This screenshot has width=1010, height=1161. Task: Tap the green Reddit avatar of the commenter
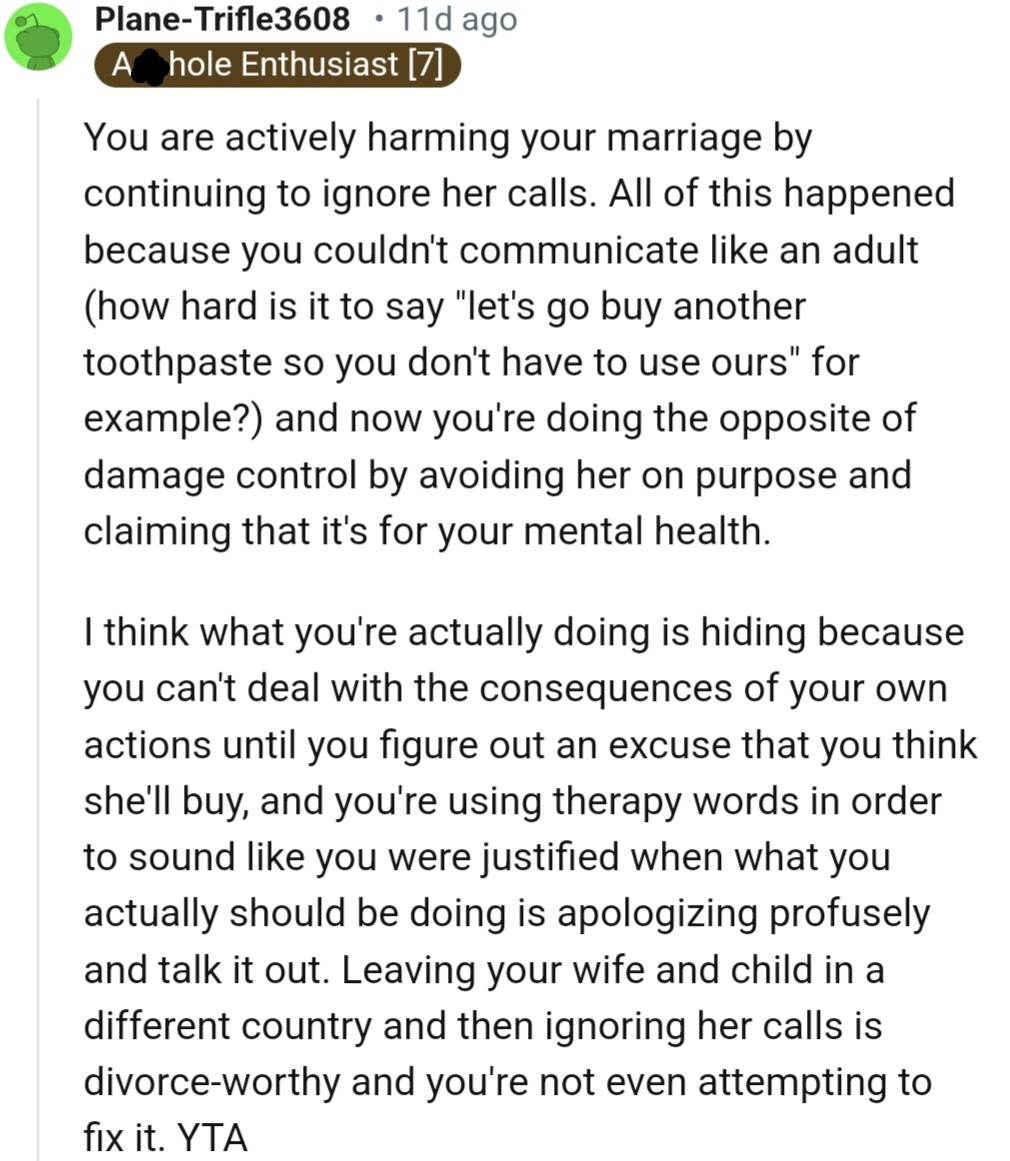pyautogui.click(x=38, y=37)
